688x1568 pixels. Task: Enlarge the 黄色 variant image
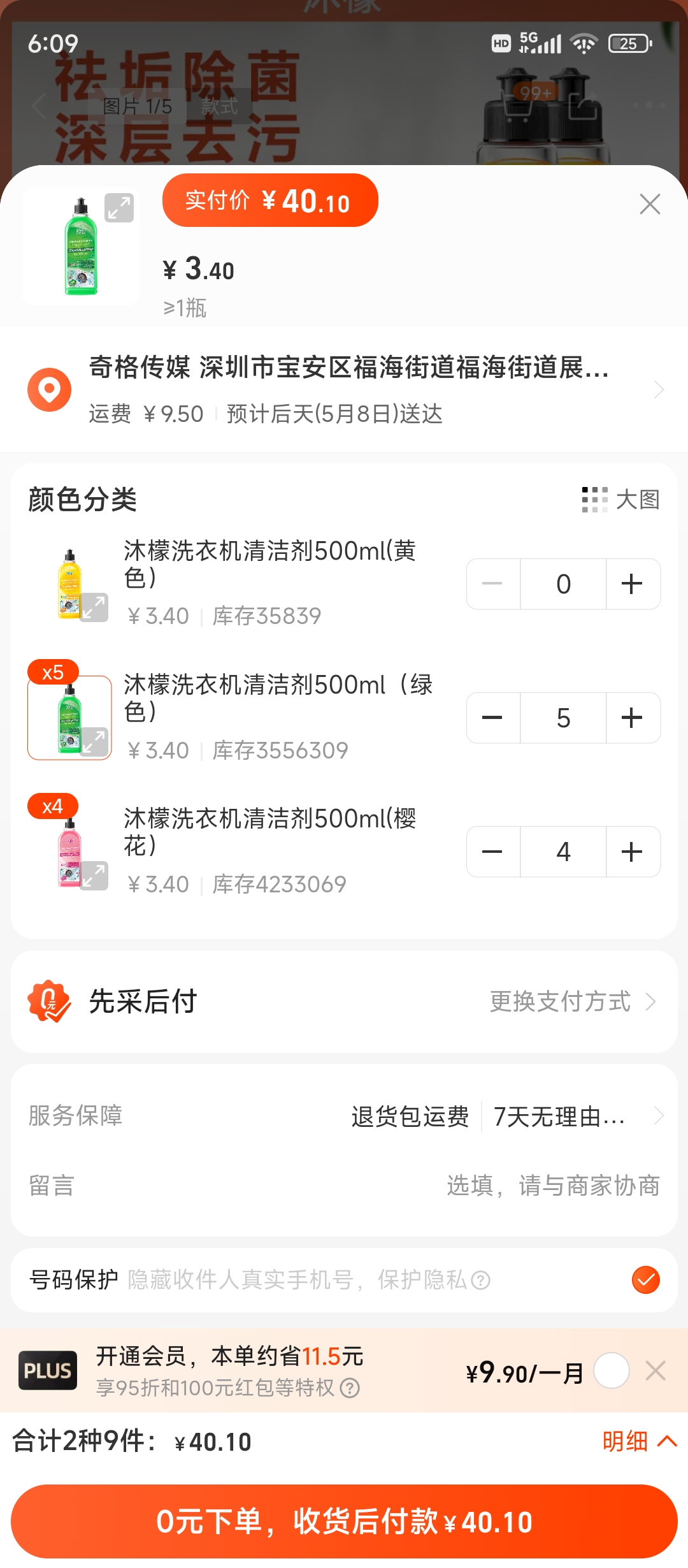tap(94, 607)
